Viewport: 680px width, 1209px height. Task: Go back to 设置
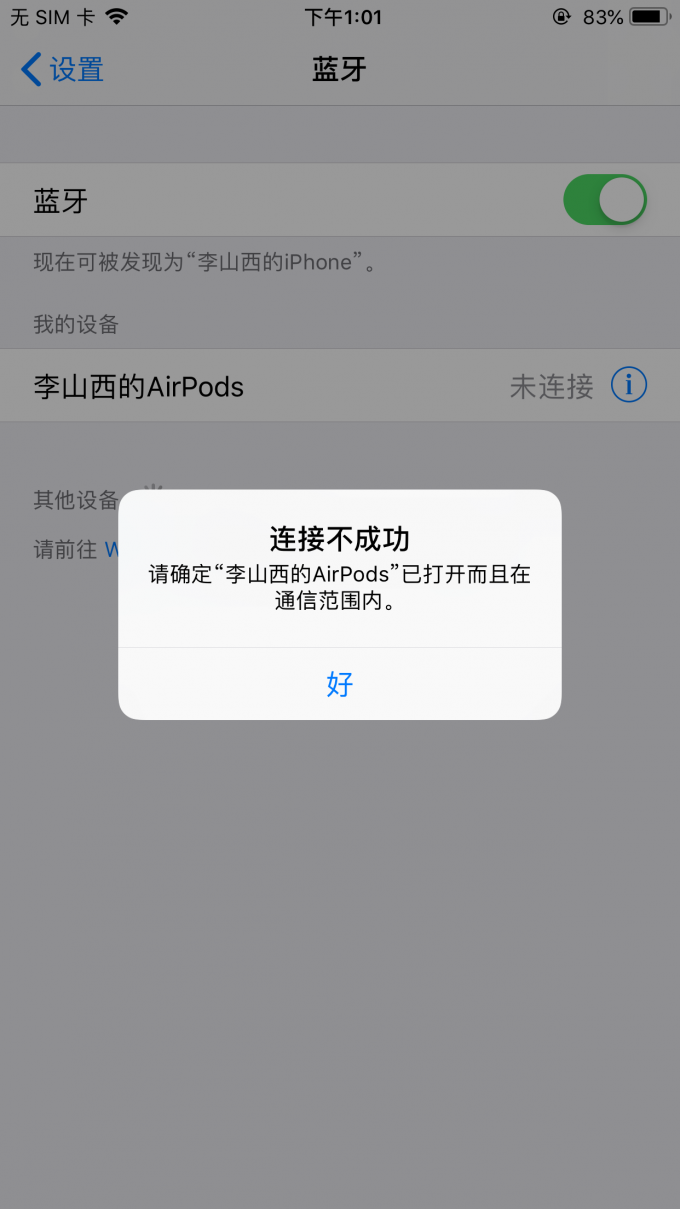[62, 70]
